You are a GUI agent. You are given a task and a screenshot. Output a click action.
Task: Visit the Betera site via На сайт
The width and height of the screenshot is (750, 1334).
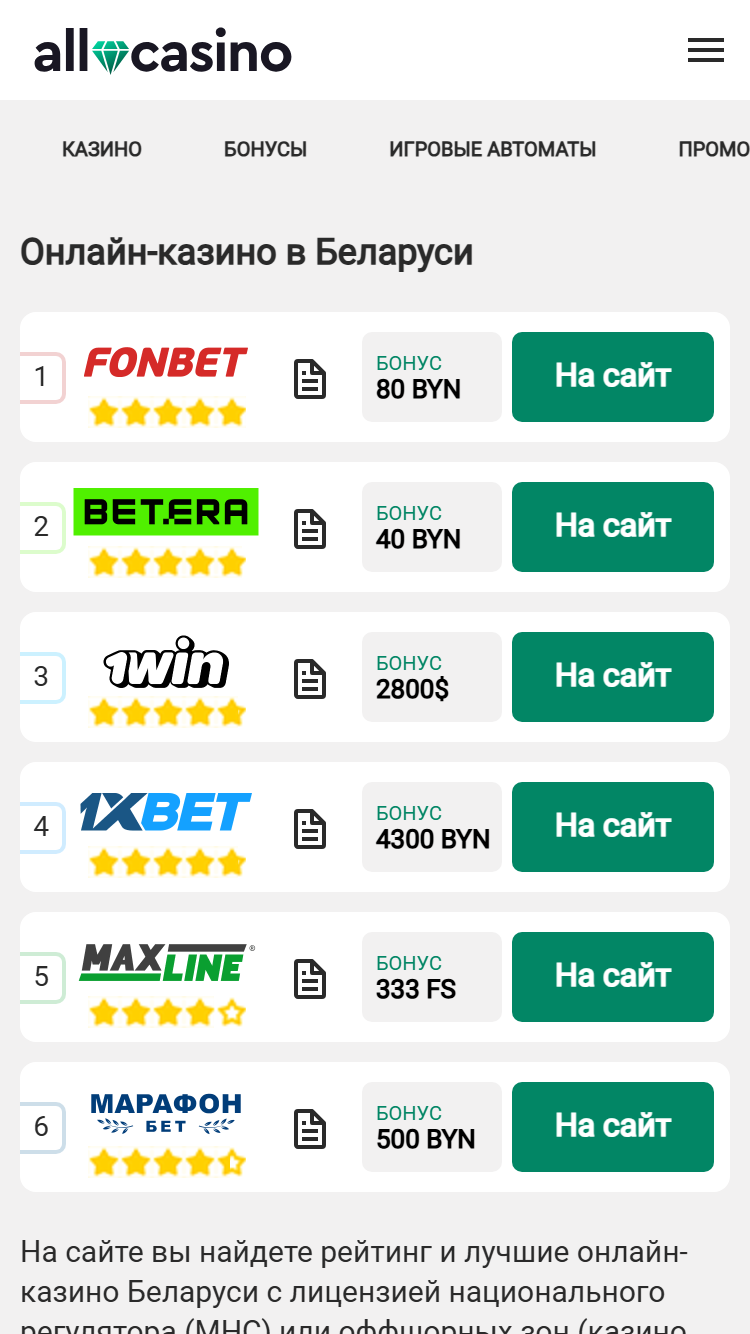pyautogui.click(x=613, y=527)
